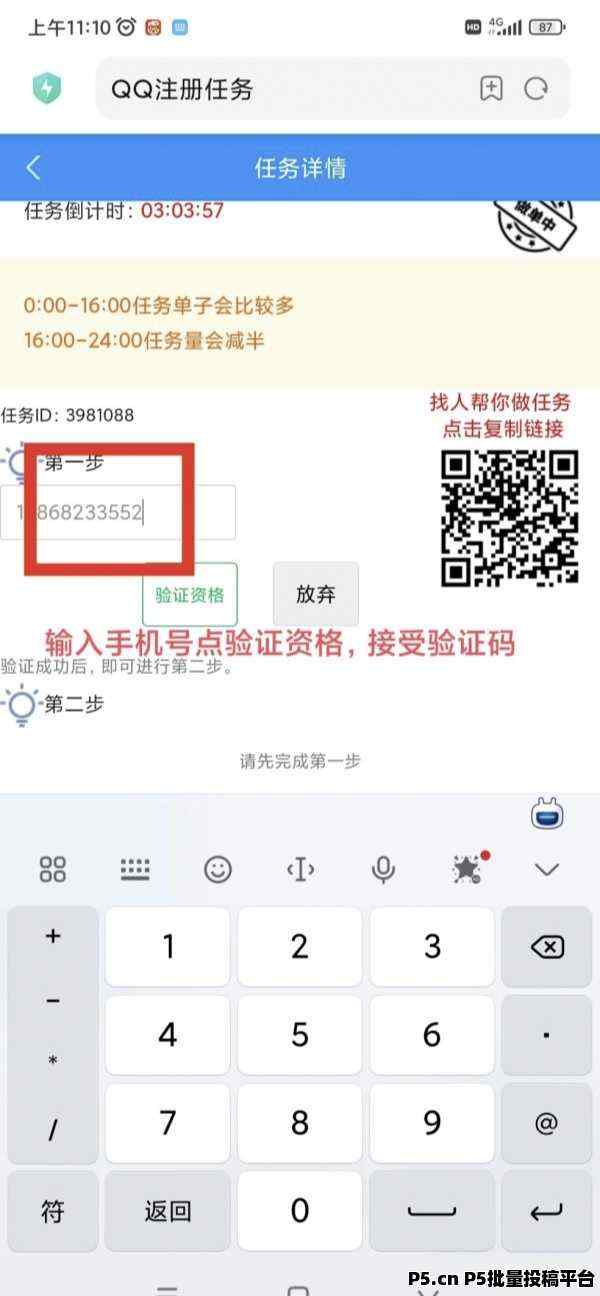Open the keyboard's four-square menu icon
The width and height of the screenshot is (600, 1296).
(x=53, y=869)
